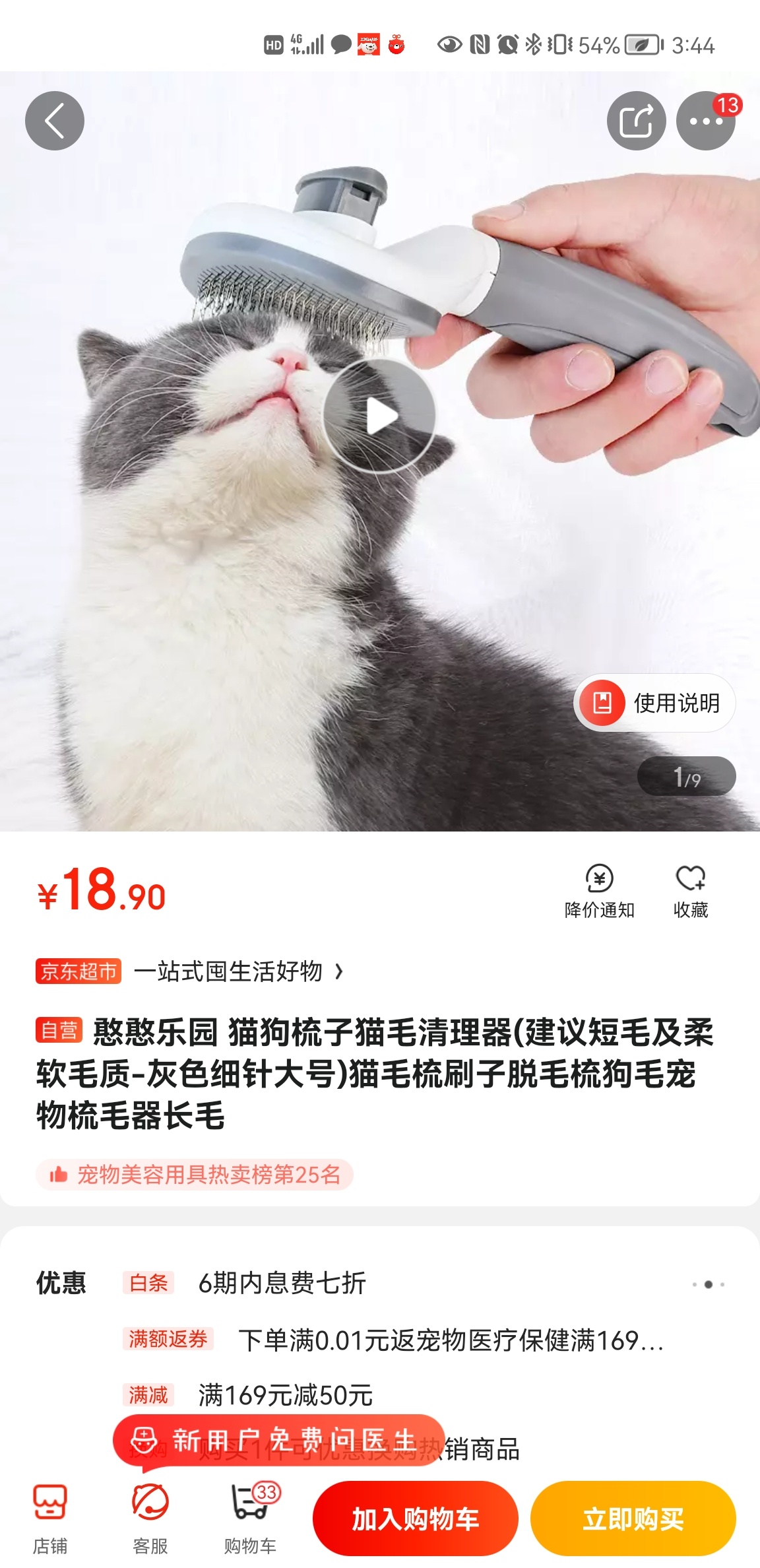The image size is (760, 1568).
Task: View 满减 满169元减50元 promotion
Action: (x=285, y=1395)
